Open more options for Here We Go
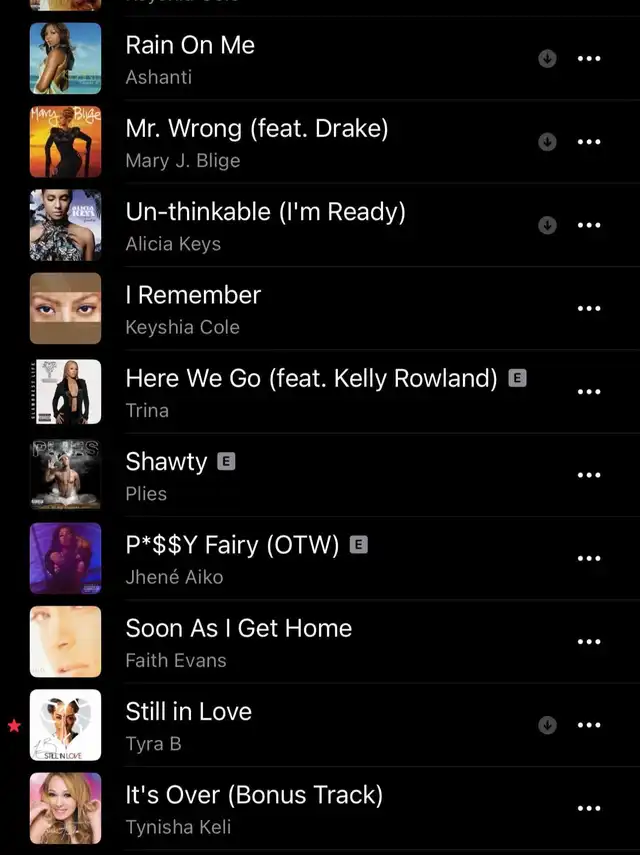Viewport: 640px width, 855px height. [589, 392]
